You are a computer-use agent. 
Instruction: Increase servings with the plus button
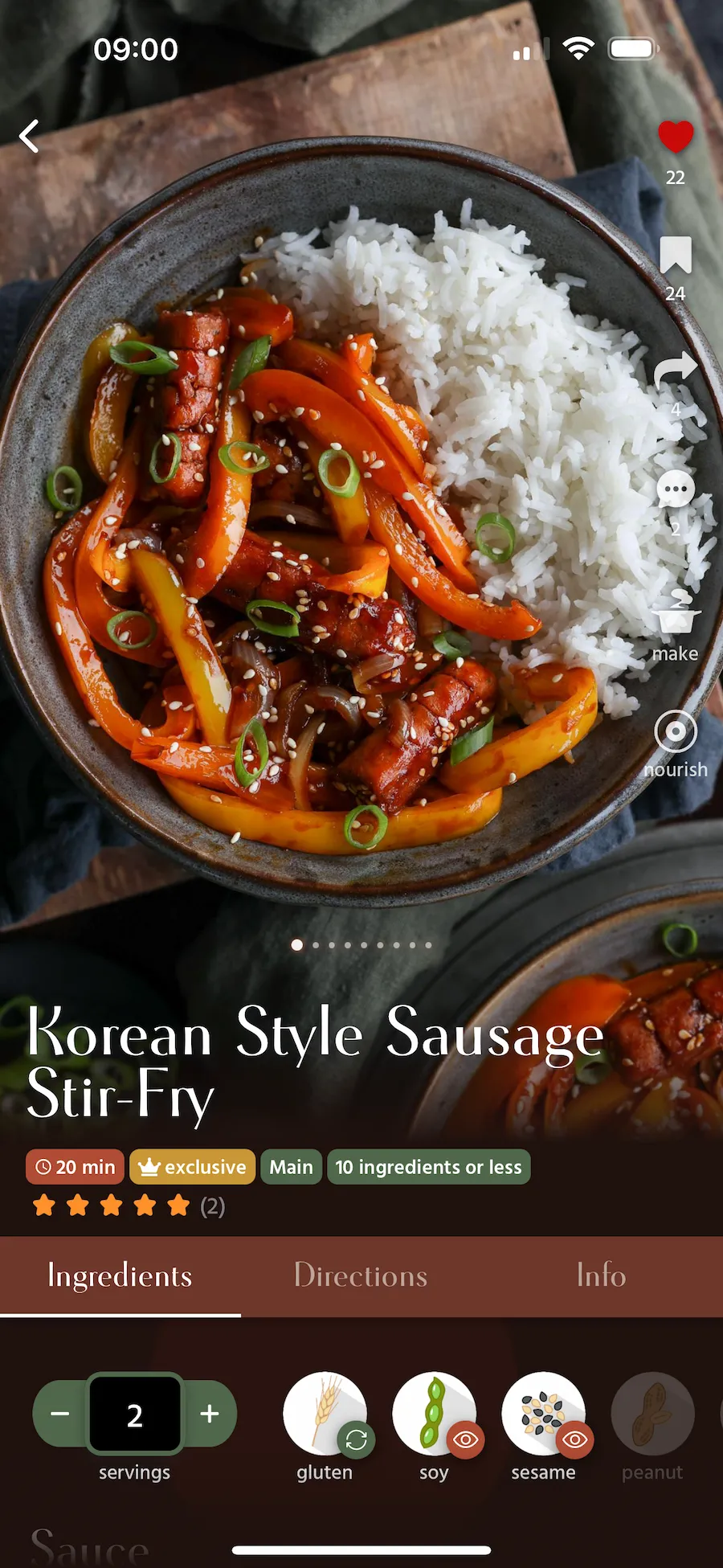tap(210, 1414)
